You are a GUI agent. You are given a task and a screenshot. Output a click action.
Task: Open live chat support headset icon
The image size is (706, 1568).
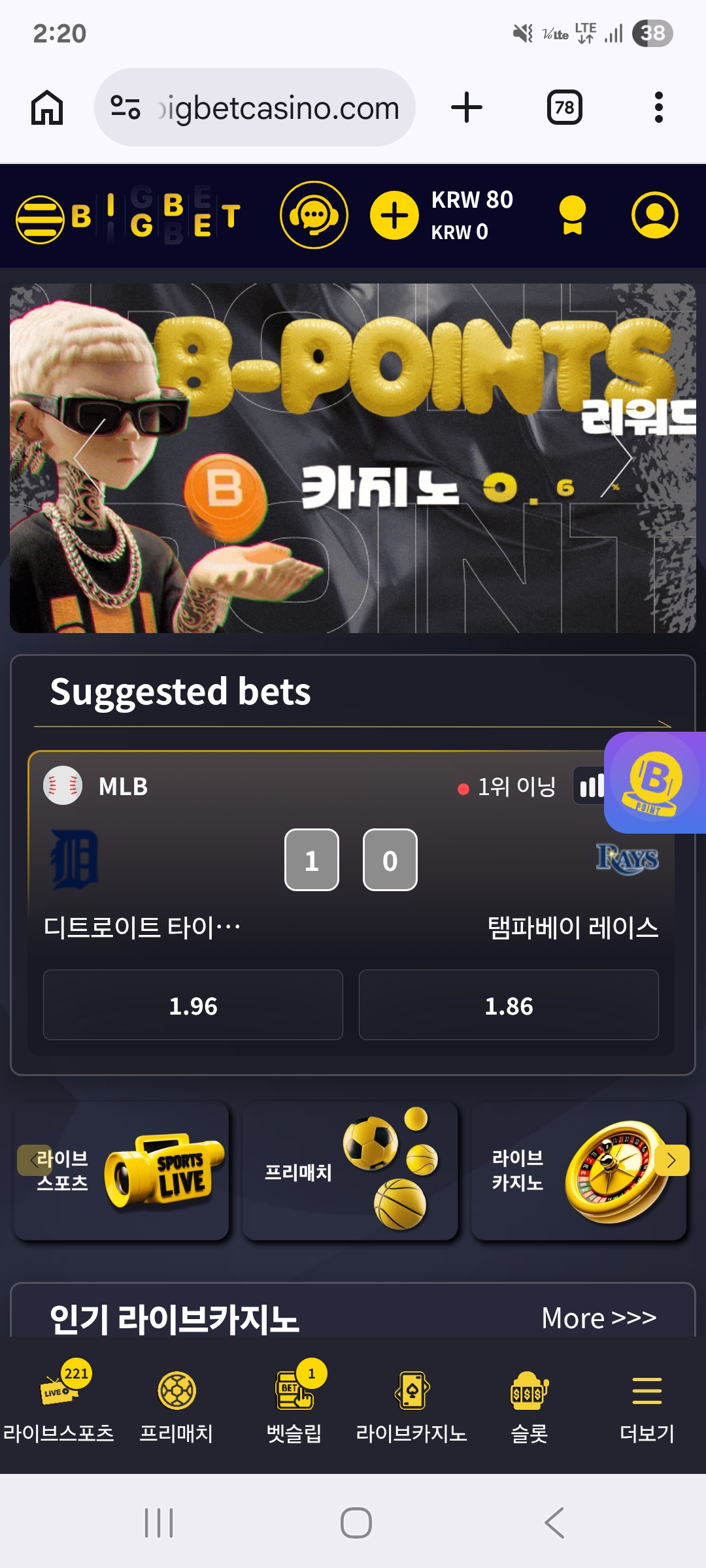pos(314,215)
